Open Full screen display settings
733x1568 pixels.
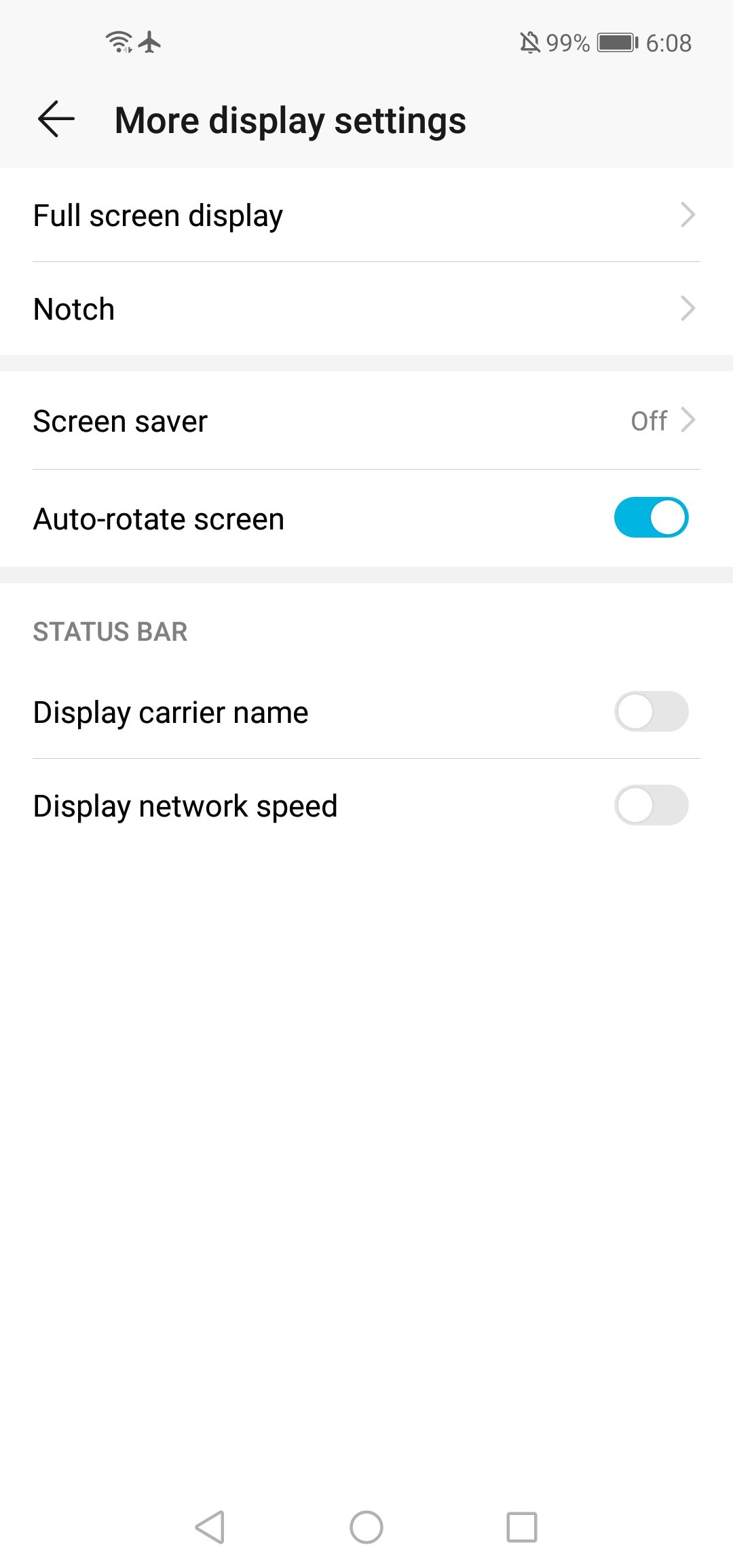pos(366,215)
